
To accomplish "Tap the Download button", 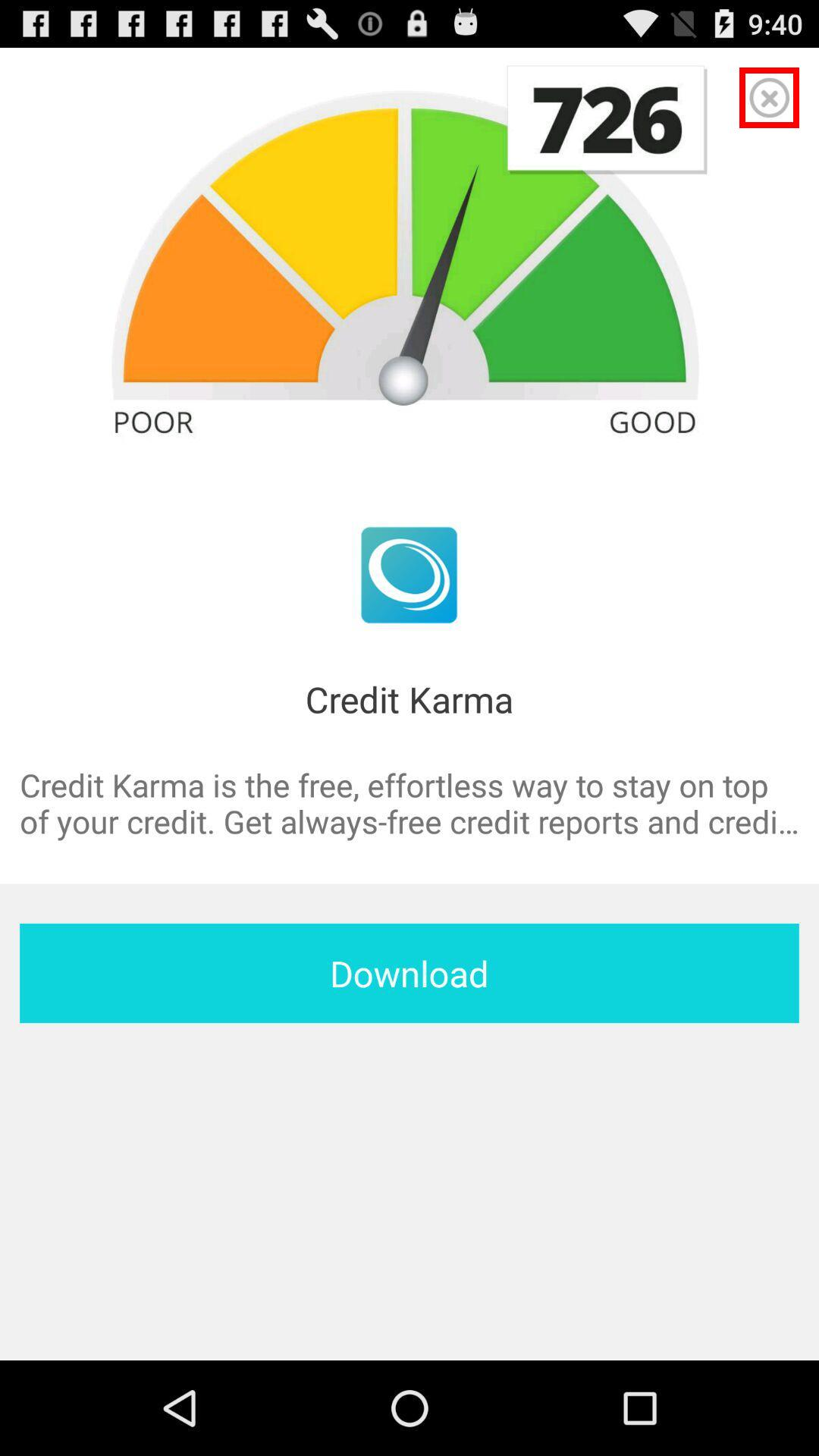I will 409,973.
